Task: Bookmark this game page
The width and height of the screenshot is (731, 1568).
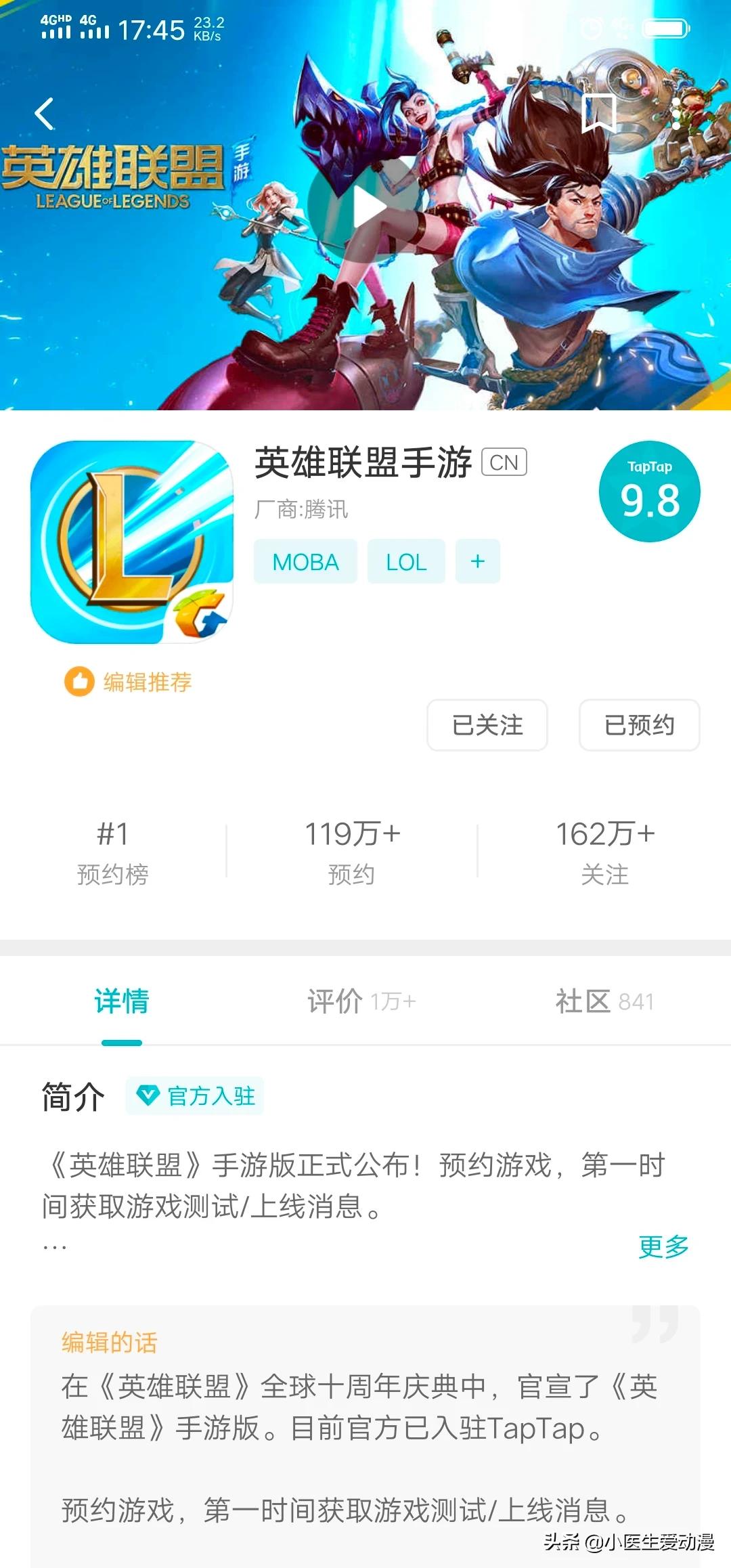Action: pyautogui.click(x=598, y=114)
